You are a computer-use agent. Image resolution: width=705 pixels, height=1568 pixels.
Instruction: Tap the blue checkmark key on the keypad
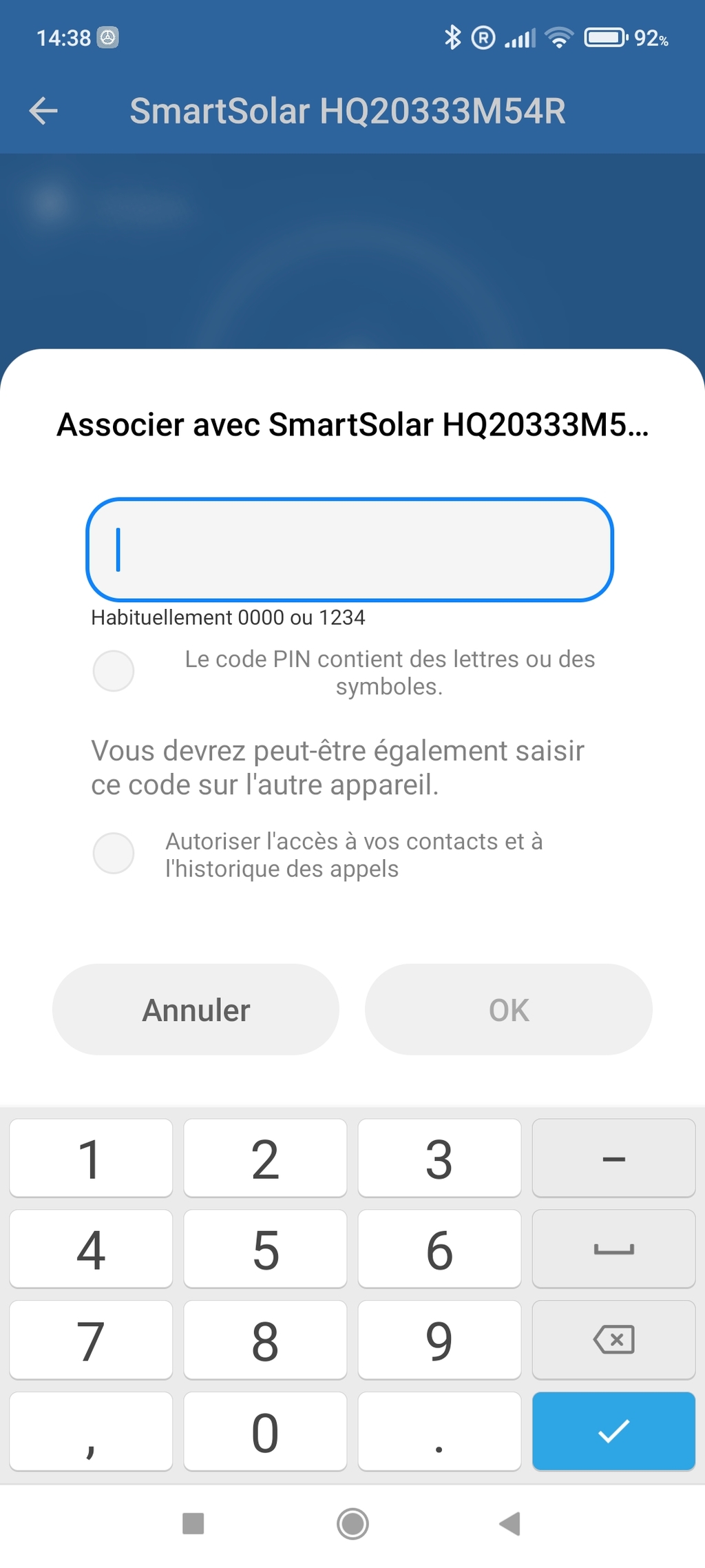tap(613, 1432)
